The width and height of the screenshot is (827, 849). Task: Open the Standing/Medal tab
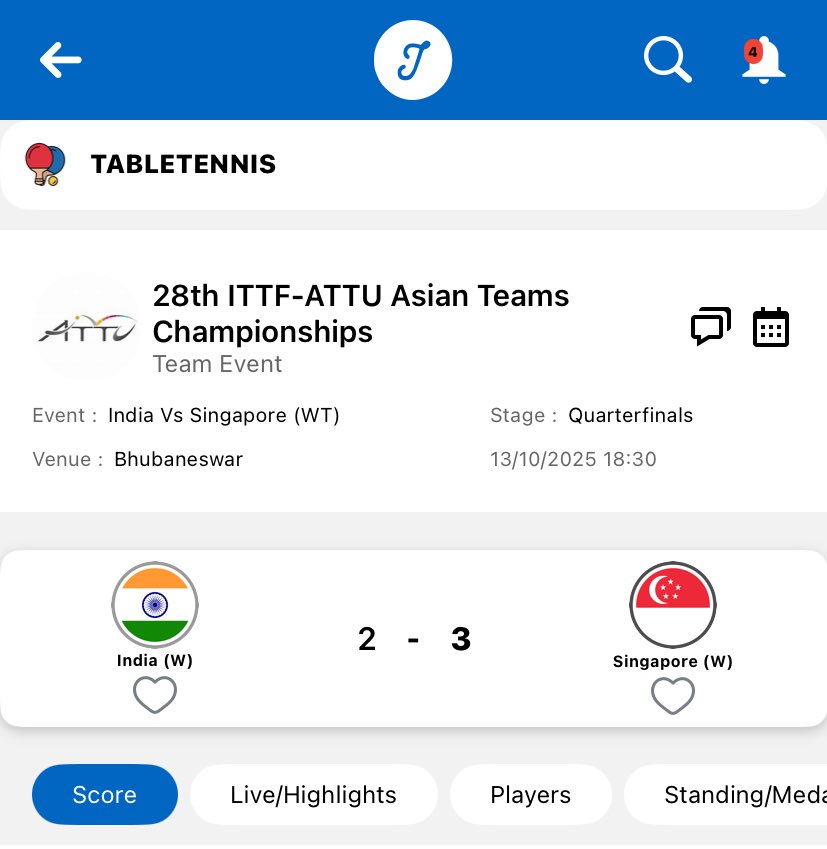[x=740, y=795]
